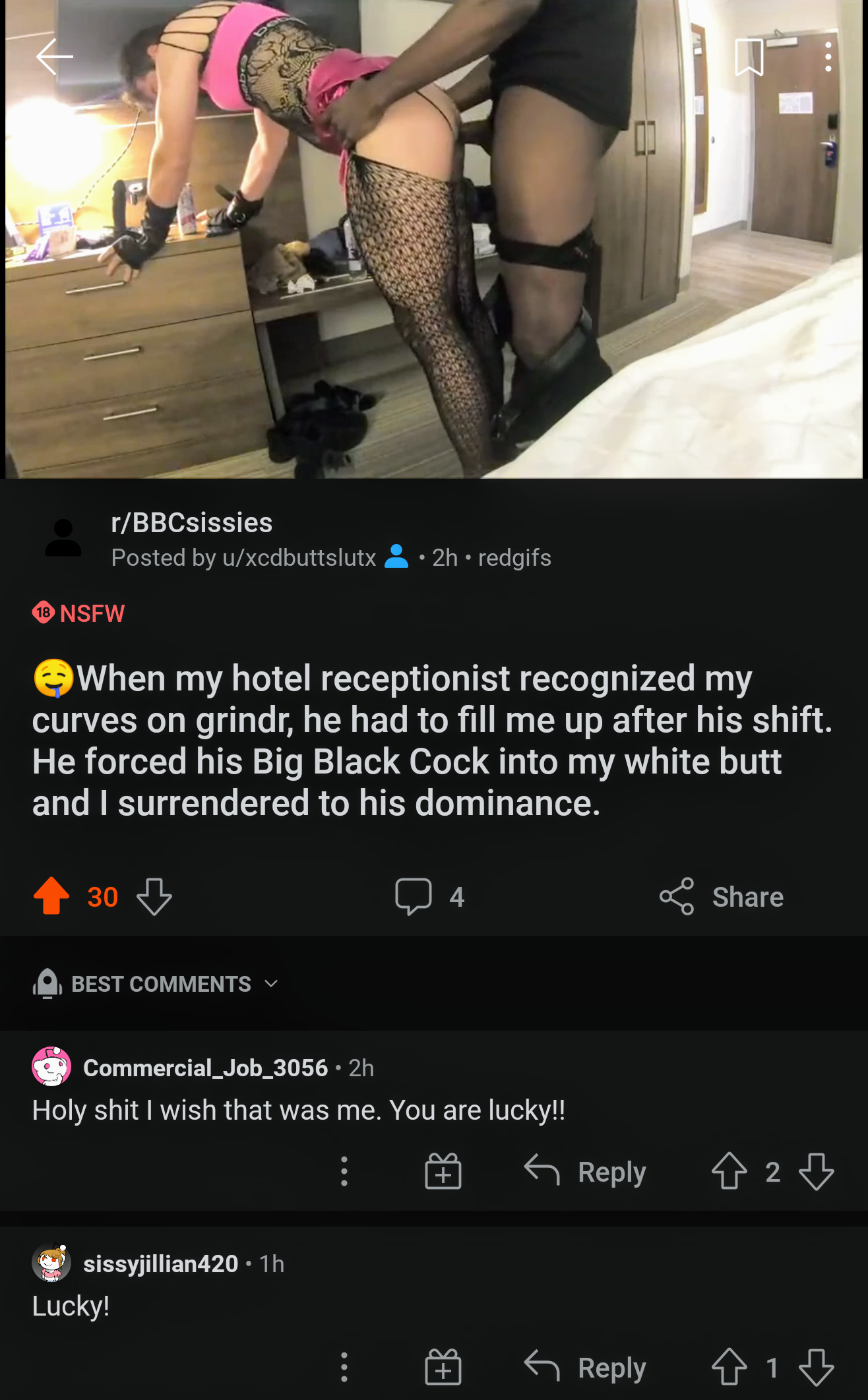Share this post
This screenshot has height=1400, width=868.
(x=722, y=896)
